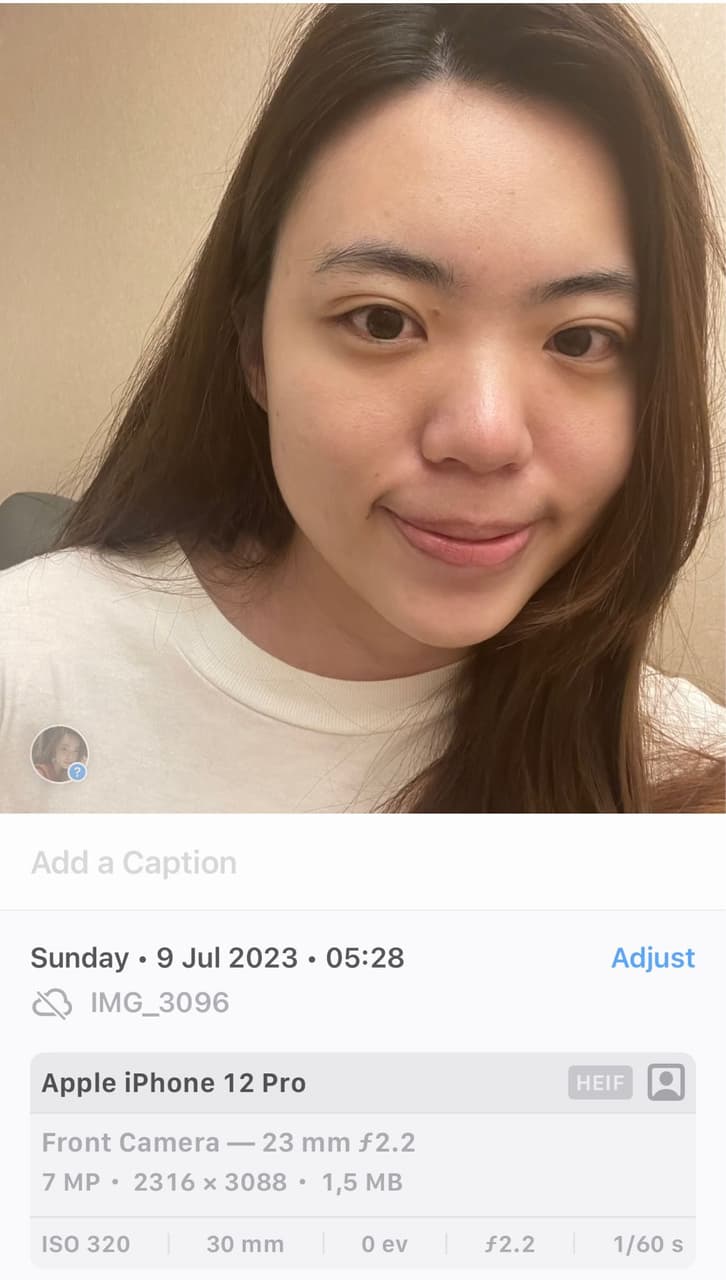Add a caption to the photo
The width and height of the screenshot is (726, 1280).
tap(134, 863)
